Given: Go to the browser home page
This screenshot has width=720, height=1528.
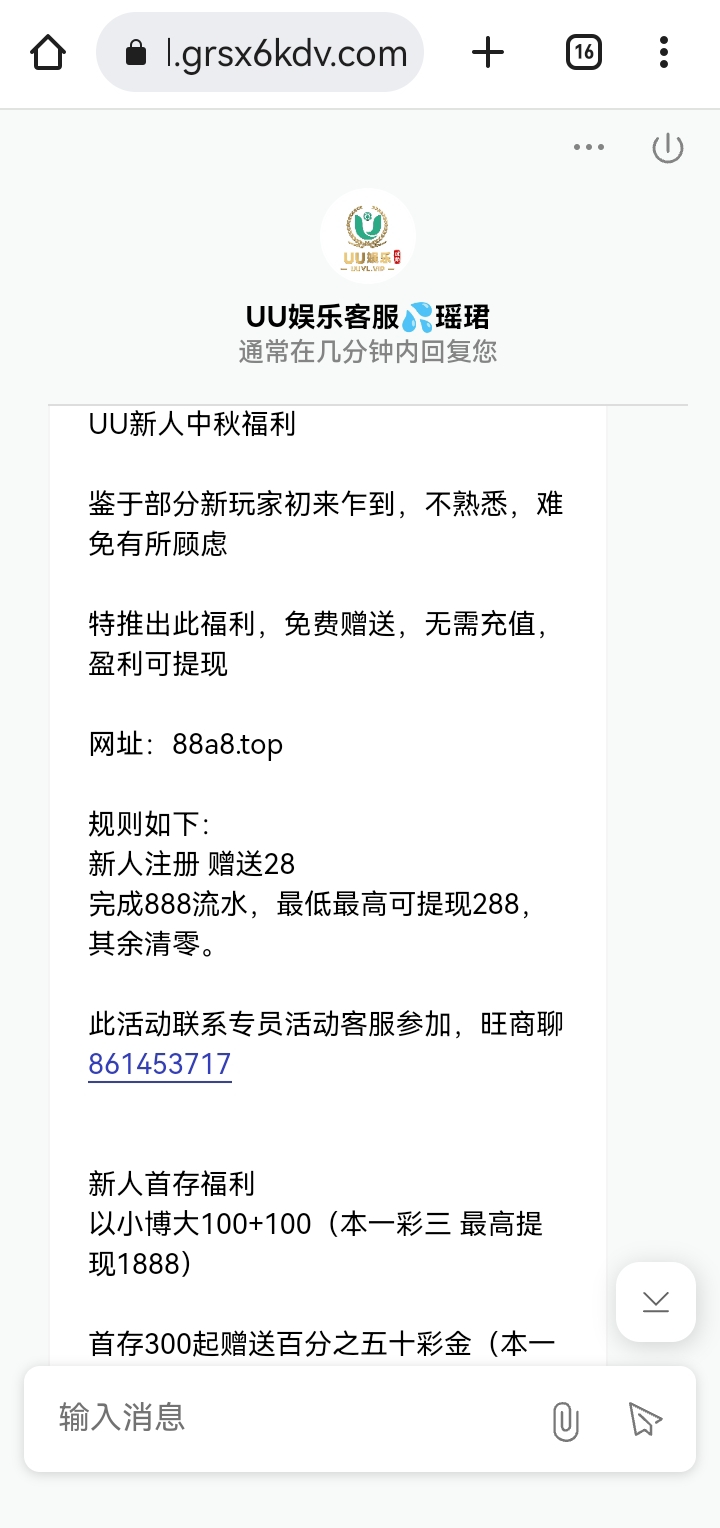Looking at the screenshot, I should tap(48, 52).
